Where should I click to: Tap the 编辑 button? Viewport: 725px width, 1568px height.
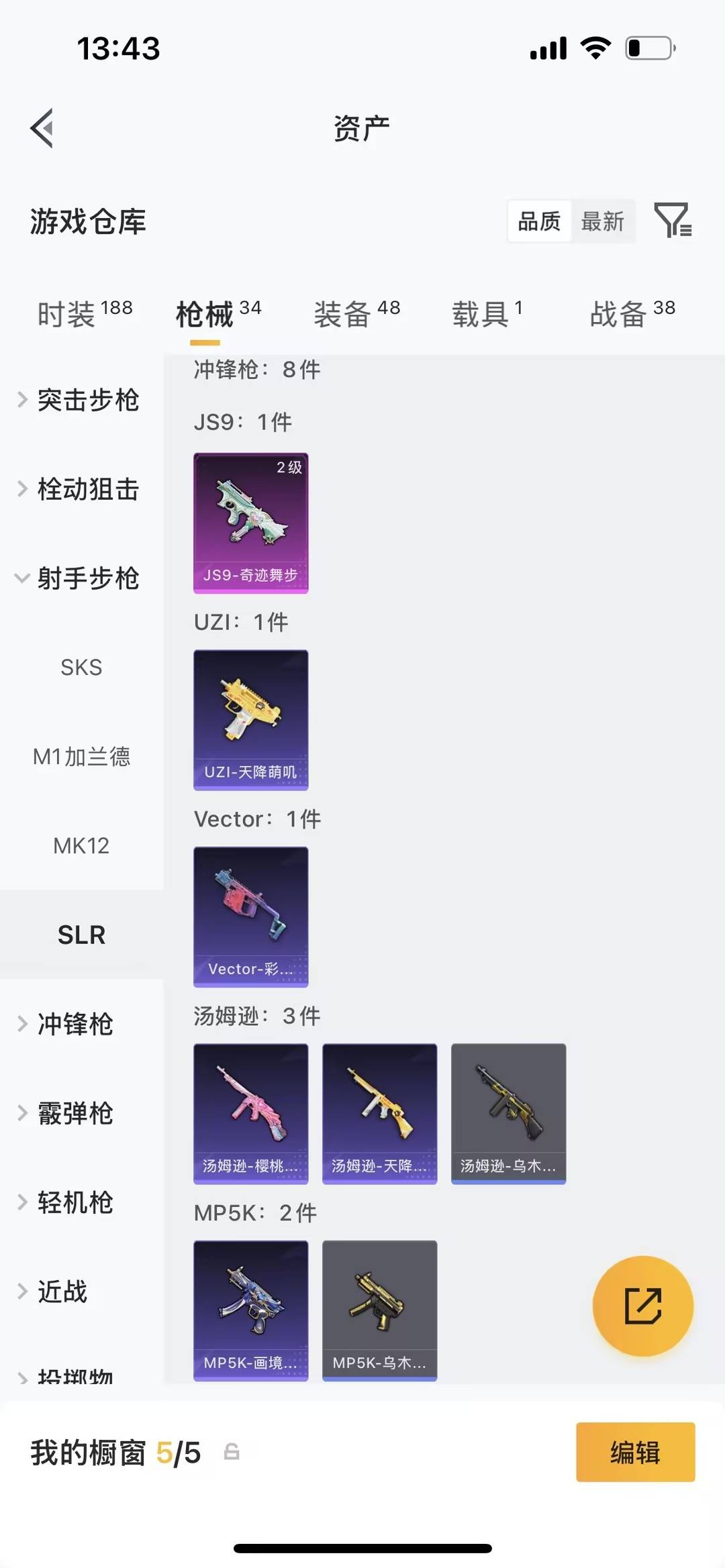(x=635, y=1453)
